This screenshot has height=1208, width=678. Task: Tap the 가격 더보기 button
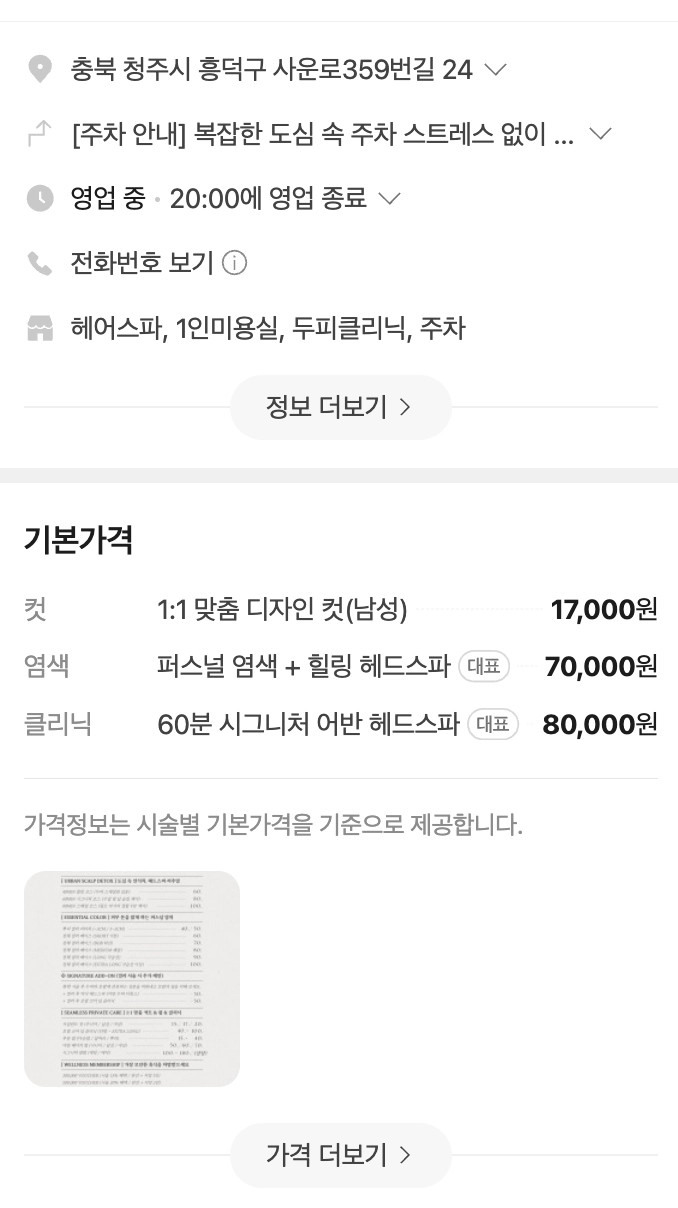click(340, 1155)
